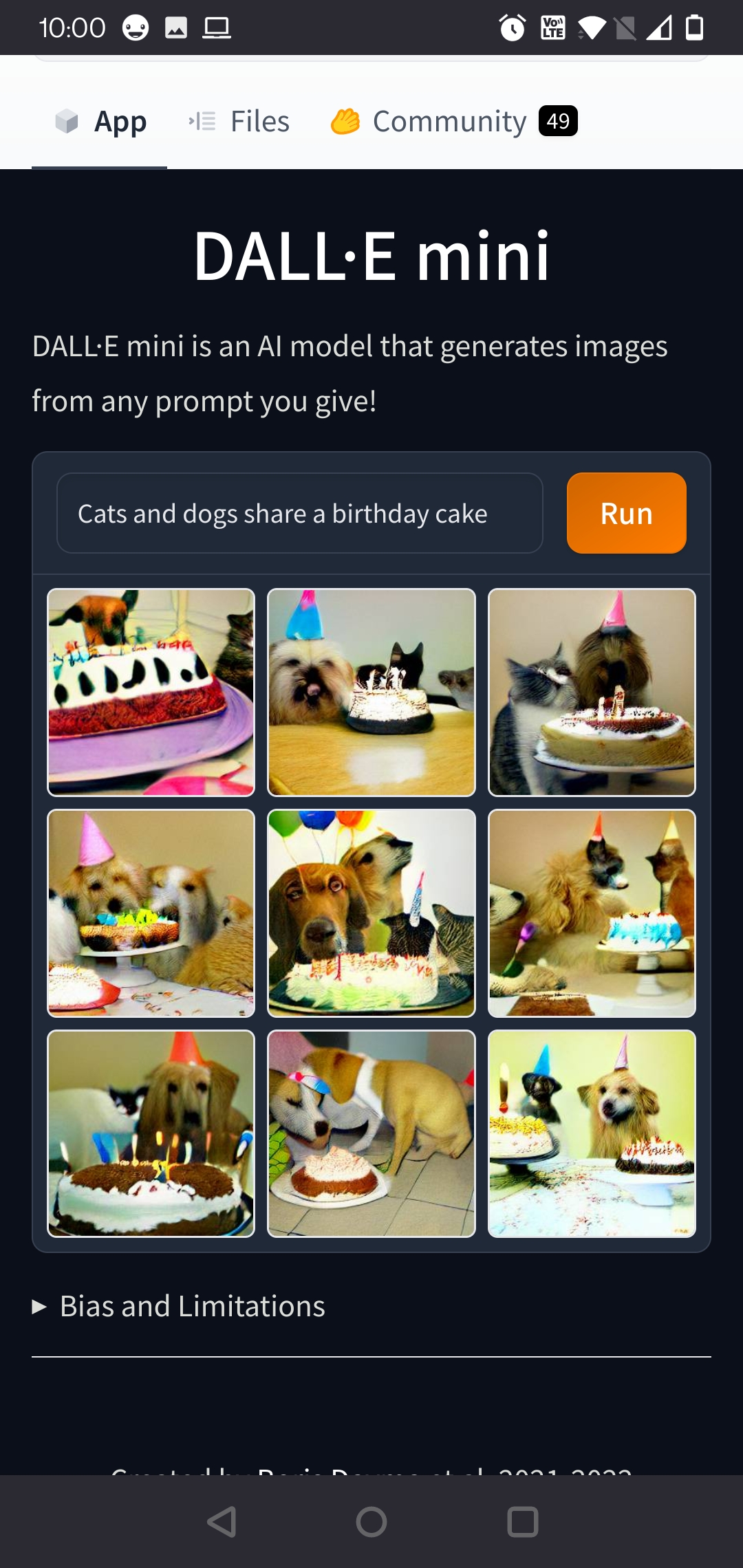The height and width of the screenshot is (1568, 743).
Task: Open image of tan dog sniffing cake on floor
Action: (371, 1133)
